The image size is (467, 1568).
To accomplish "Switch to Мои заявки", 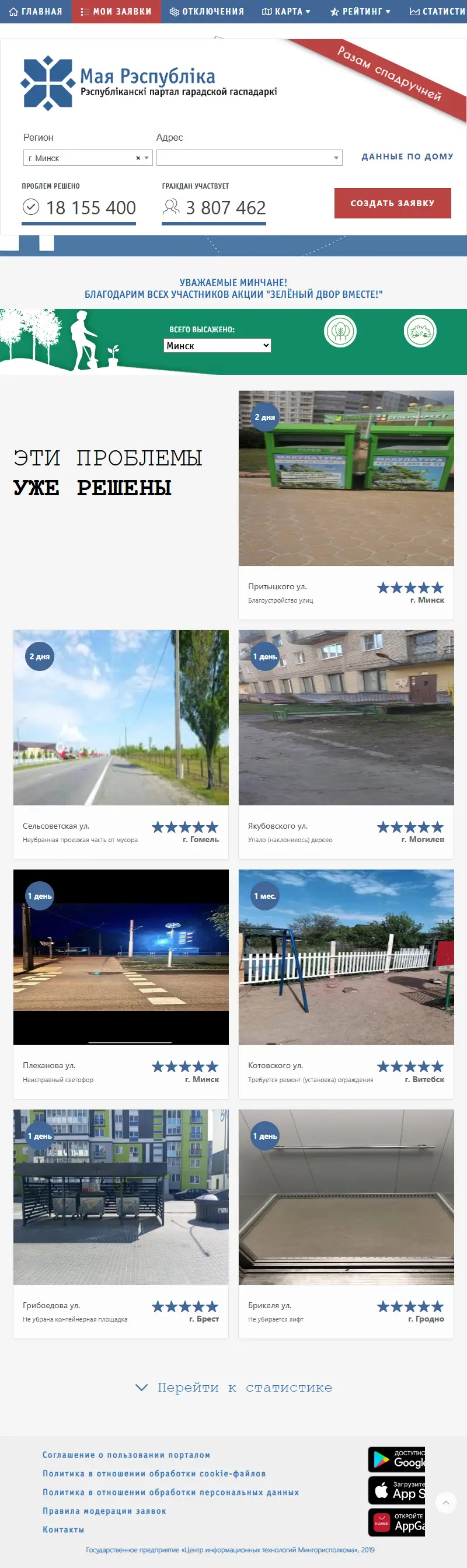I will pyautogui.click(x=116, y=12).
